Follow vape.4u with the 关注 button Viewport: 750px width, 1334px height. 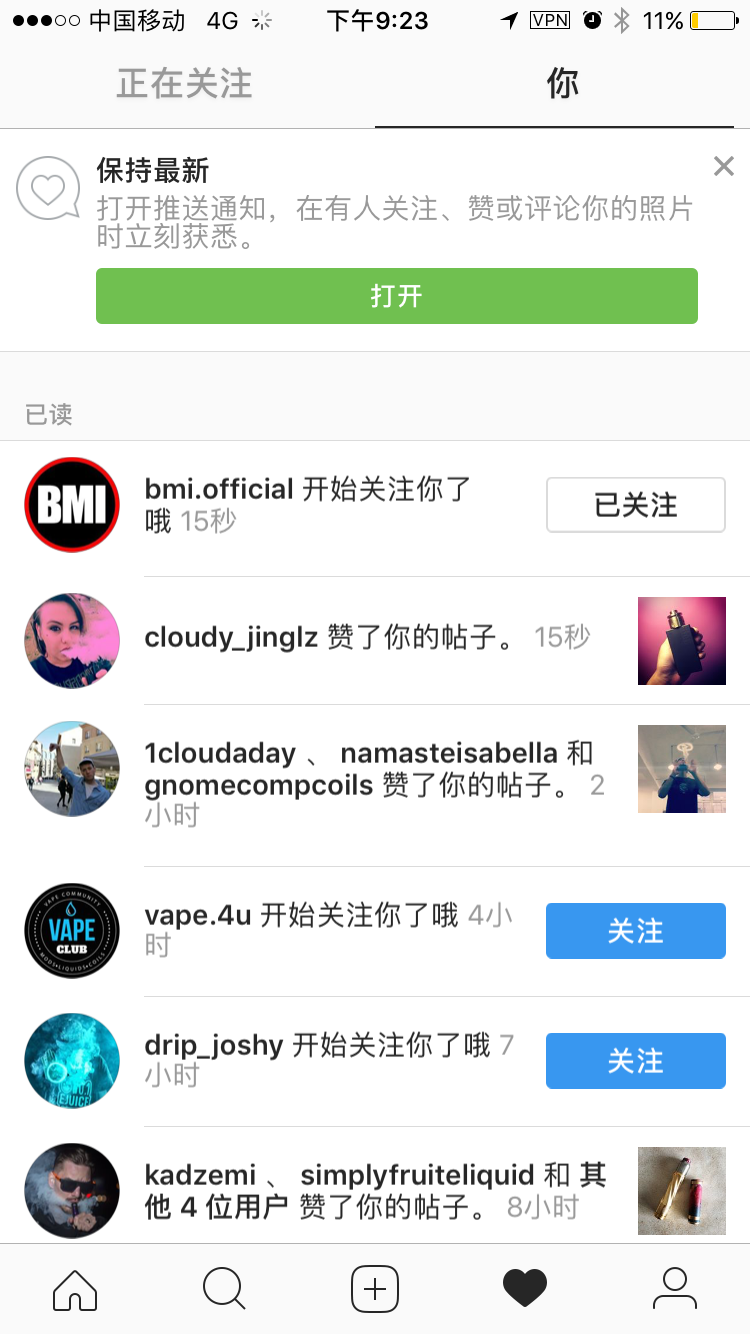pyautogui.click(x=635, y=931)
